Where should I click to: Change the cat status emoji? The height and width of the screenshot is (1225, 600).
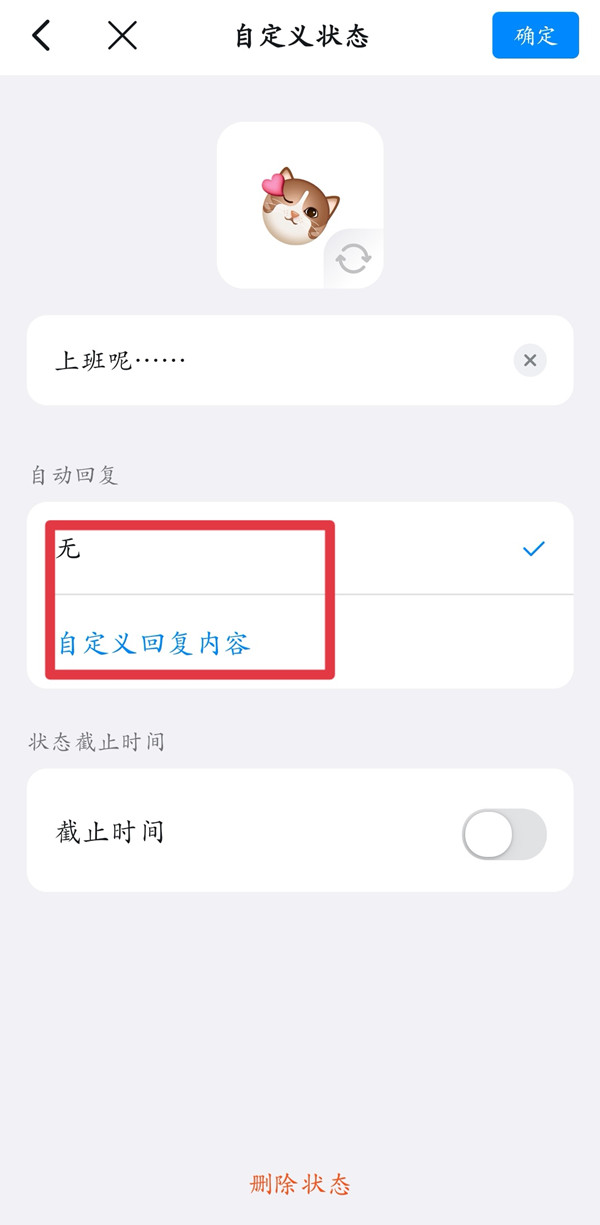300,205
